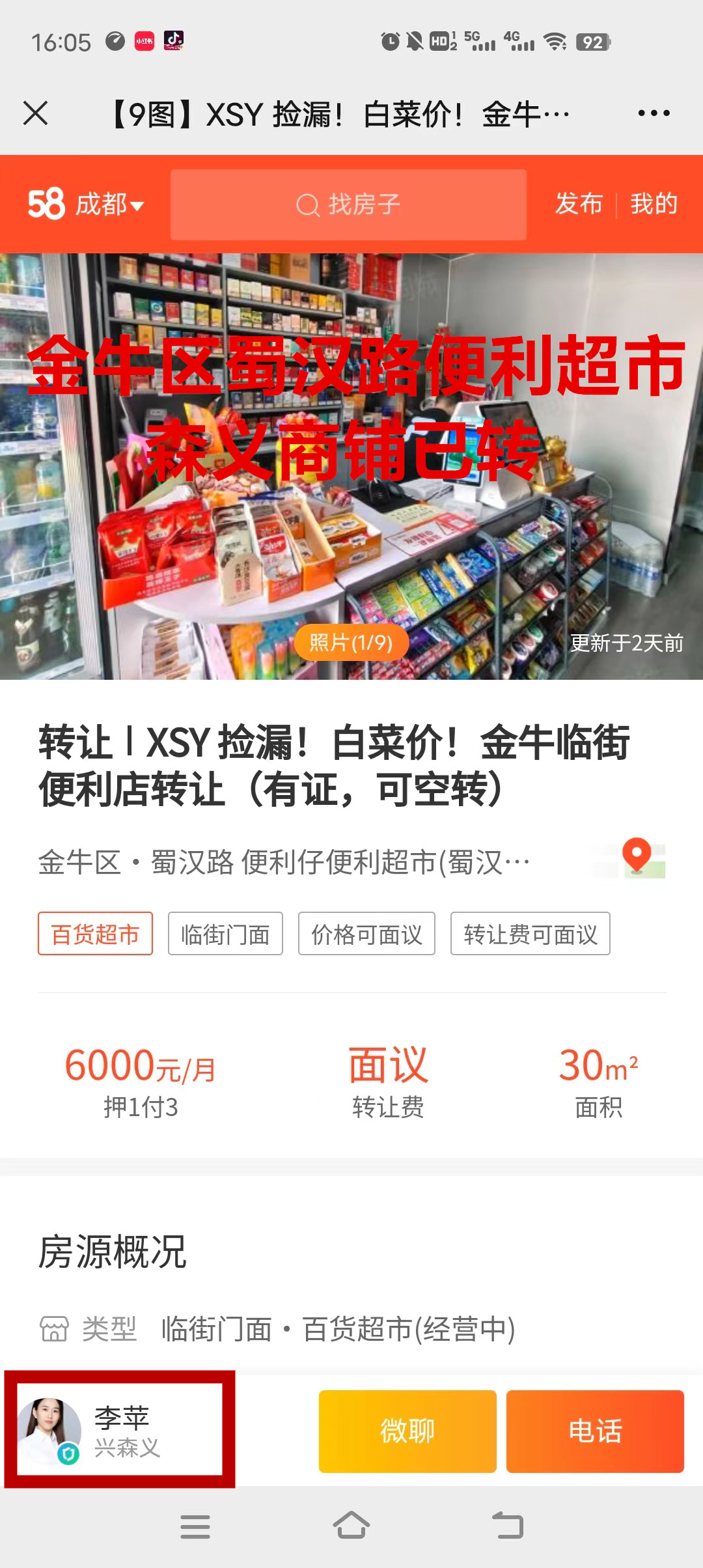Open 发布 to post a listing
This screenshot has width=703, height=1568.
click(x=579, y=204)
